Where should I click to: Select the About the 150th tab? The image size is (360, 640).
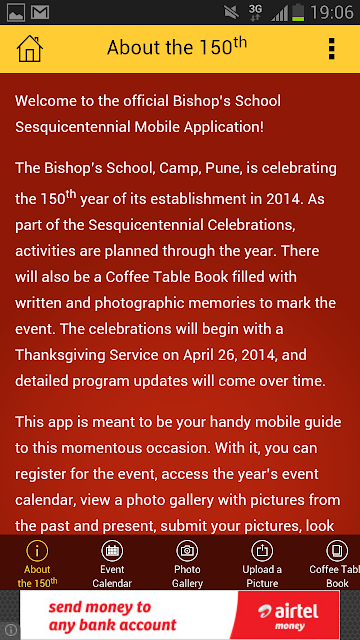click(37, 564)
